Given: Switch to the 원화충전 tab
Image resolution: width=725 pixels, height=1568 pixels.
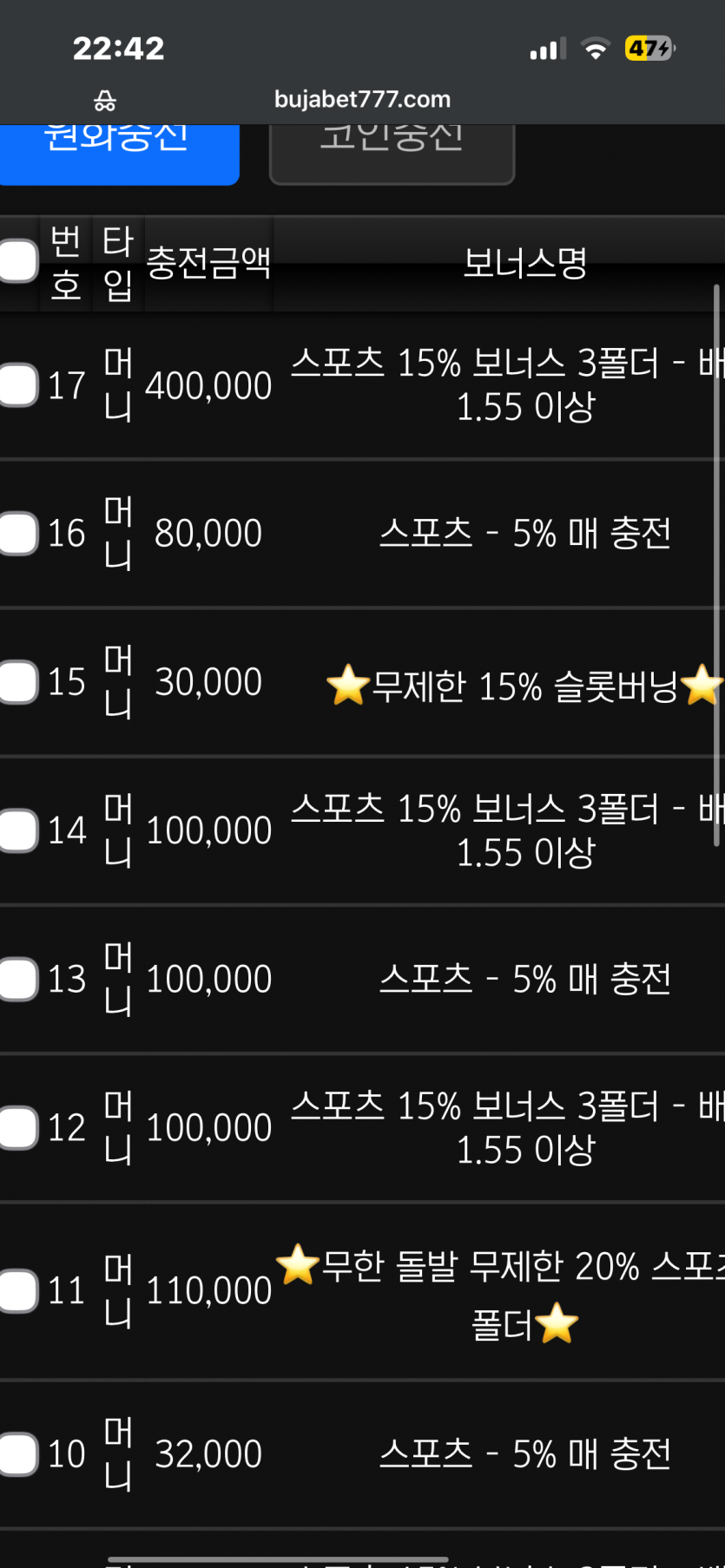Looking at the screenshot, I should (119, 153).
